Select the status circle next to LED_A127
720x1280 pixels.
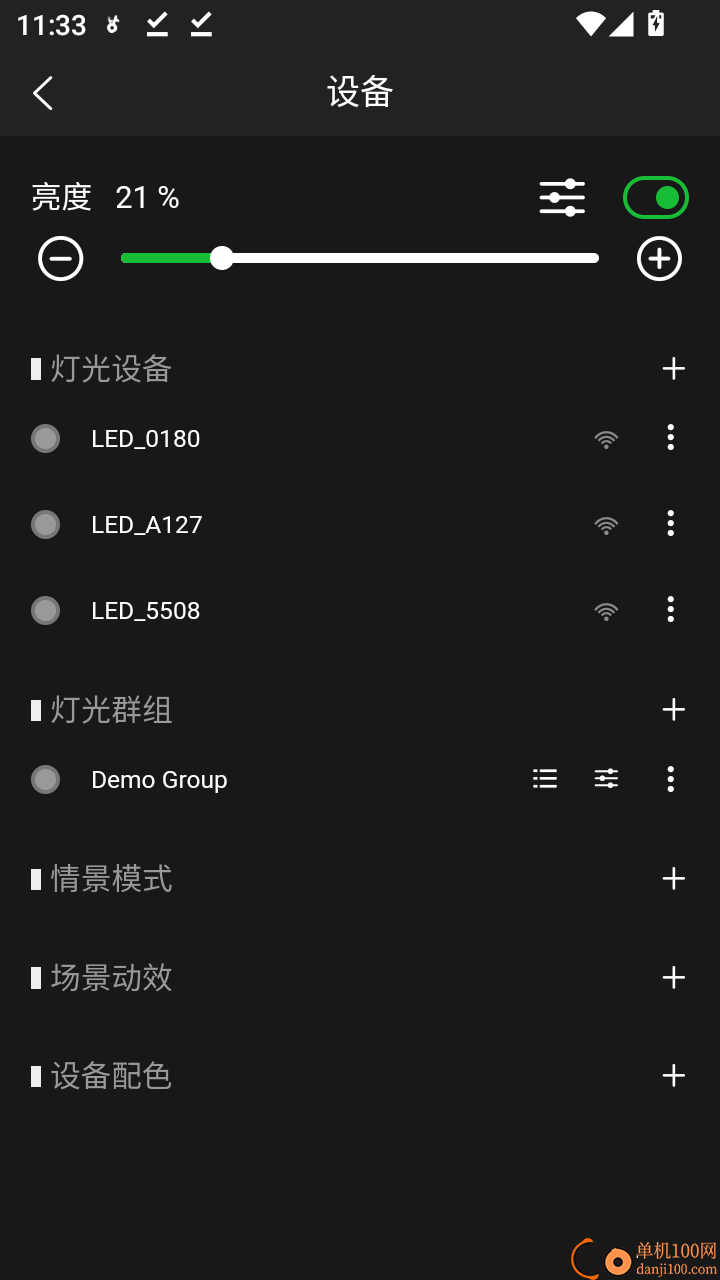45,524
